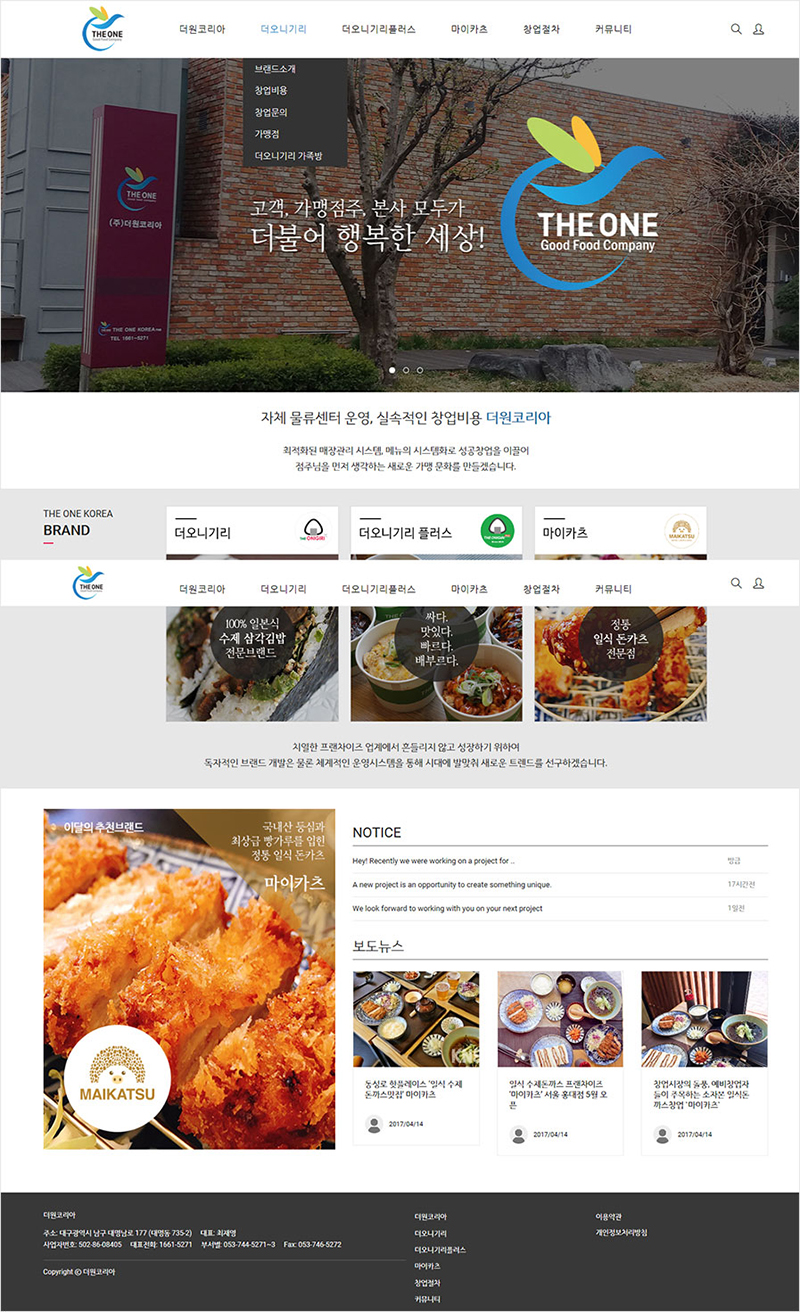Viewport: 800px width, 1312px height.
Task: Open 창업비용 from the dropdown menu
Action: pyautogui.click(x=271, y=90)
